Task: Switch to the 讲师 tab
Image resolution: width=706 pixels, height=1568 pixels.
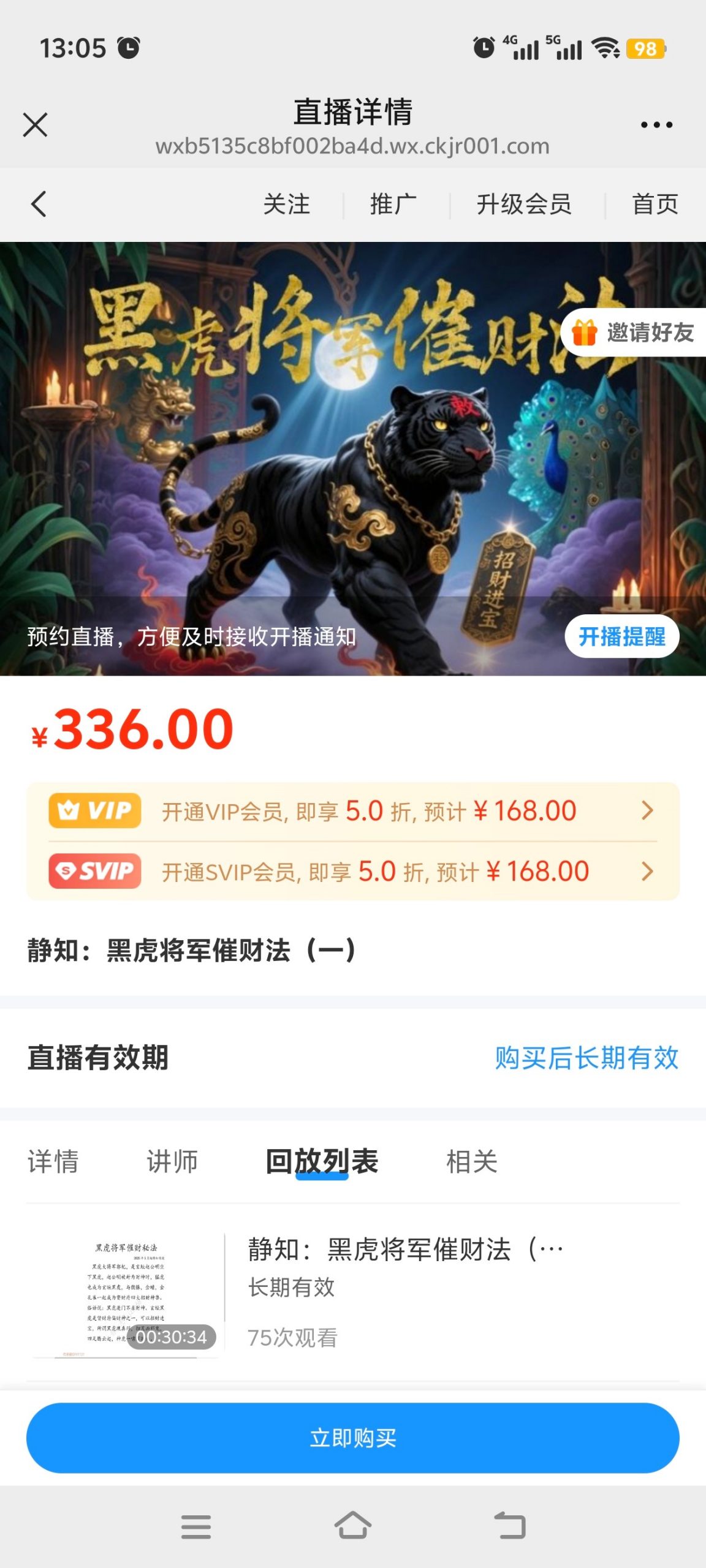Action: [172, 1161]
